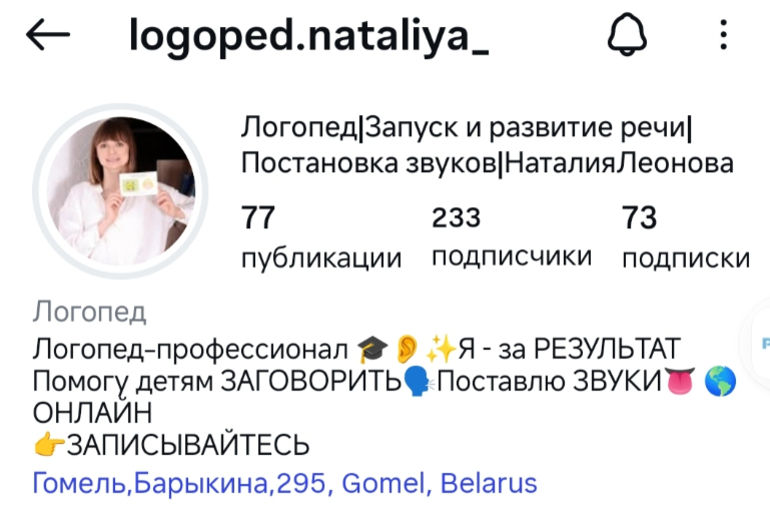Screen dimensions: 770x523
Task: View the 73 подписки list
Action: (x=685, y=237)
